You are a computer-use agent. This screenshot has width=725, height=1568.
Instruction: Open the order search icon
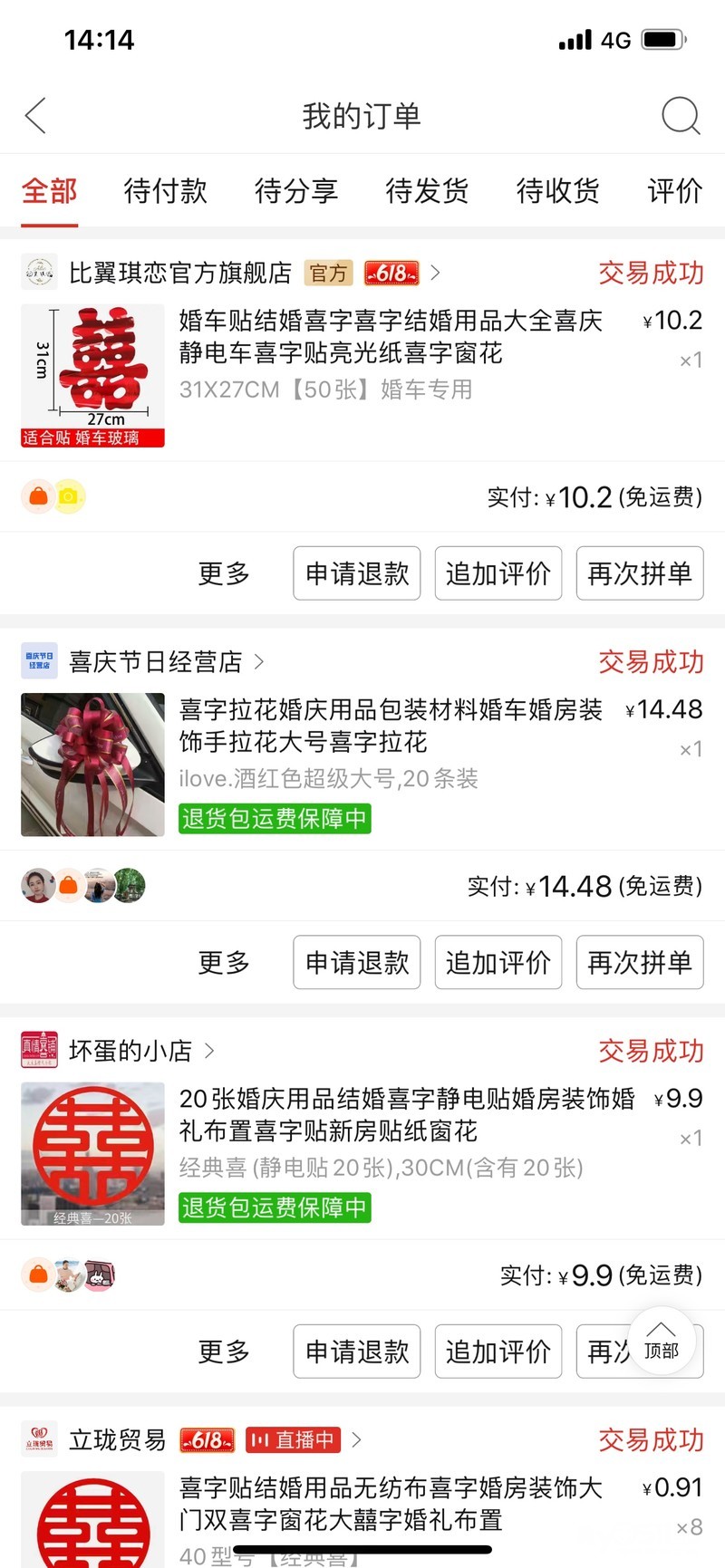(x=681, y=116)
